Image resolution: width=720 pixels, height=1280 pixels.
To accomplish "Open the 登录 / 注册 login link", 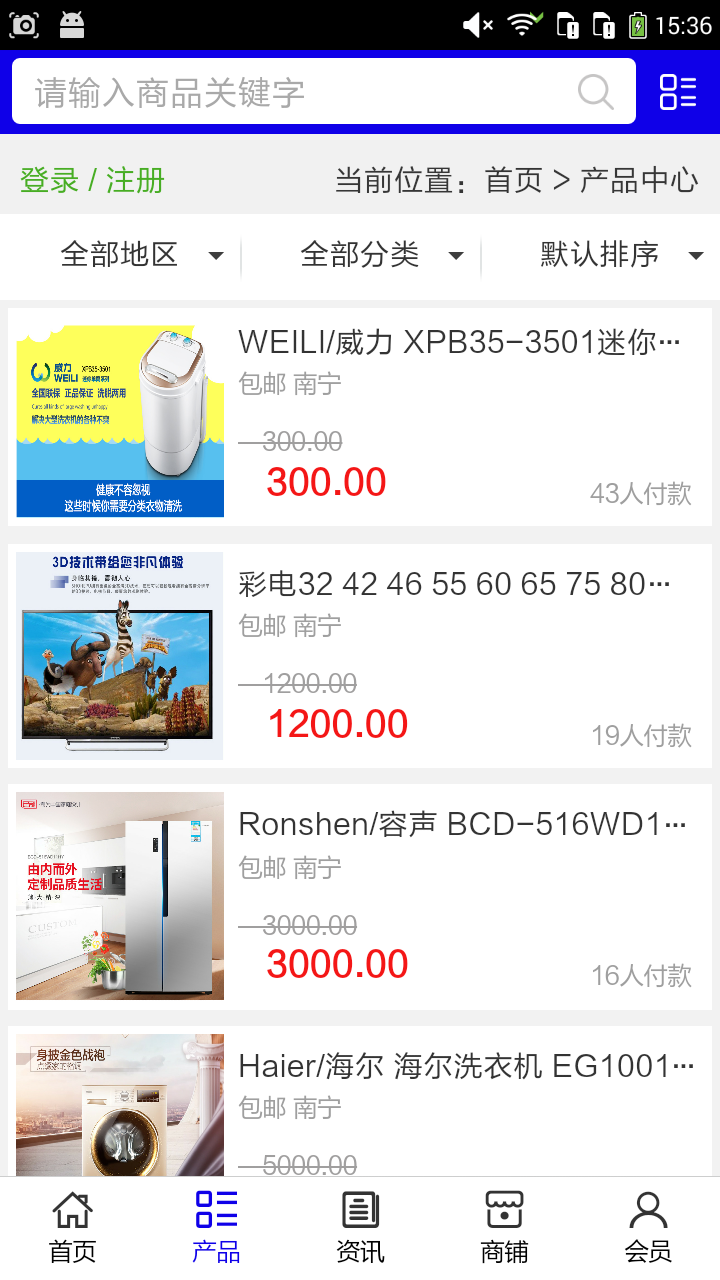I will tap(92, 181).
